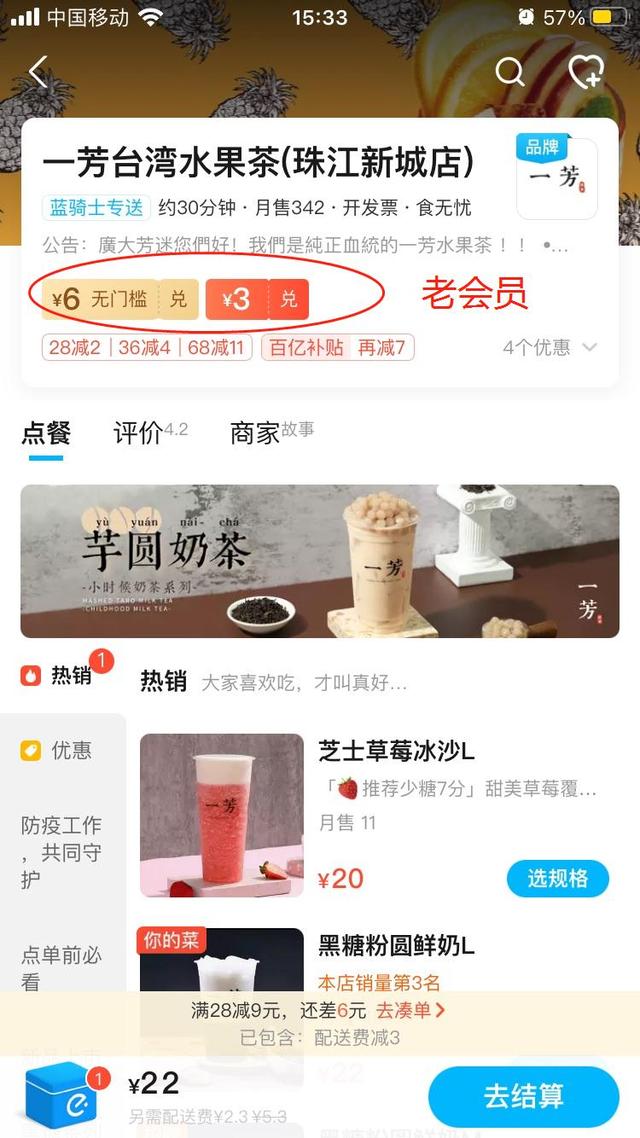Open search within the store

[510, 71]
